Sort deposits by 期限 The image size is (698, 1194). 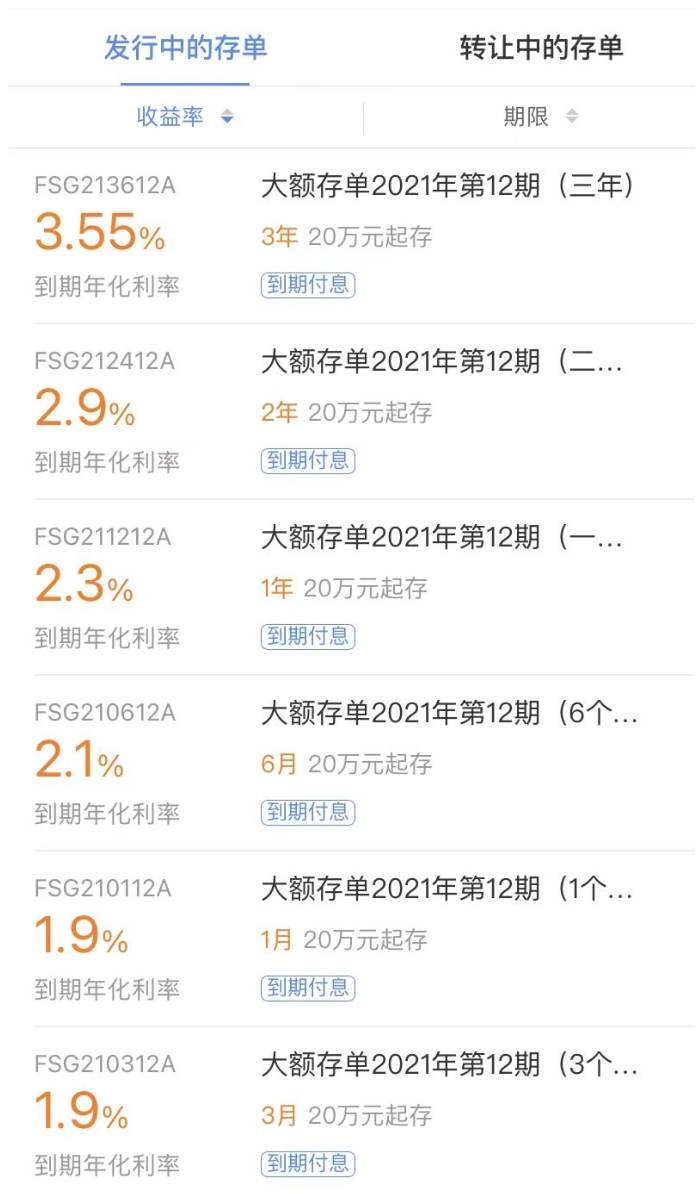540,117
